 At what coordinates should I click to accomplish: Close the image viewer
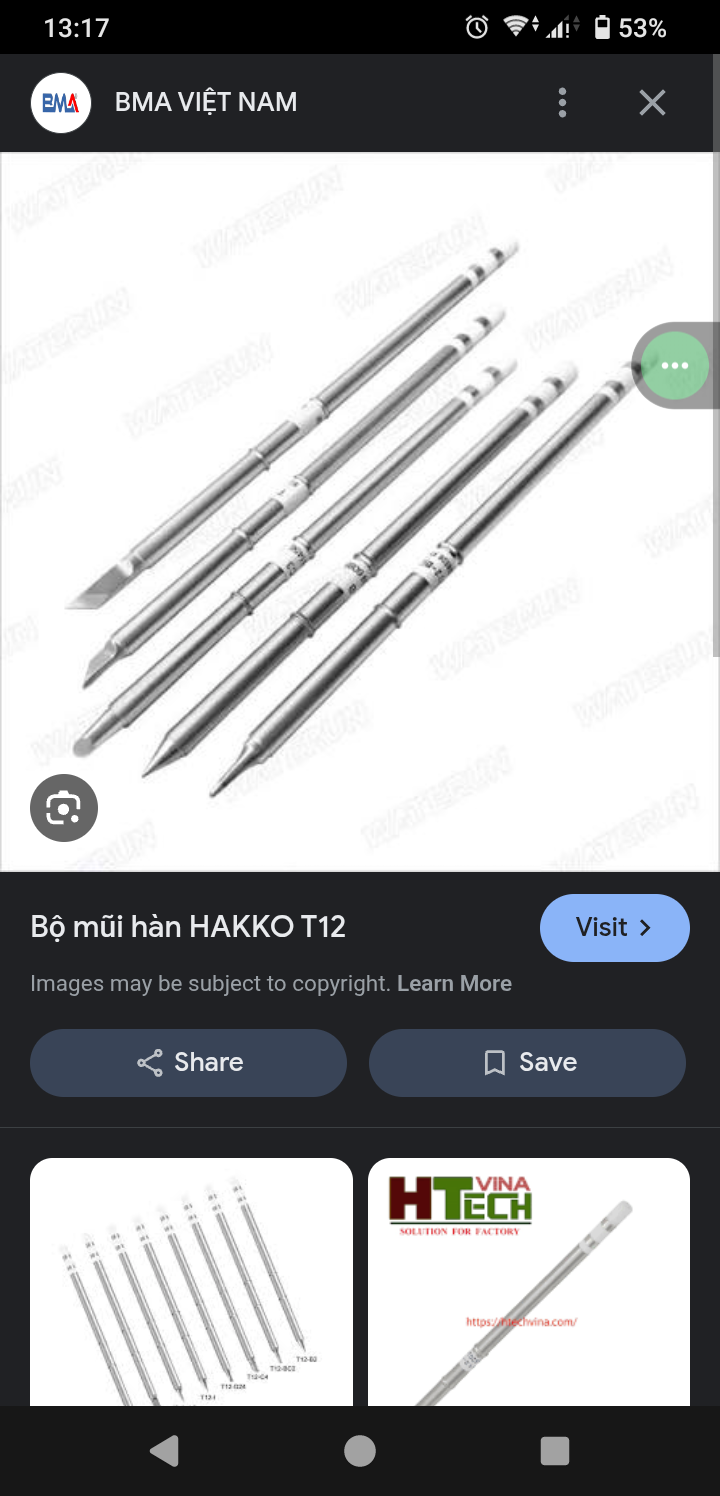(652, 102)
